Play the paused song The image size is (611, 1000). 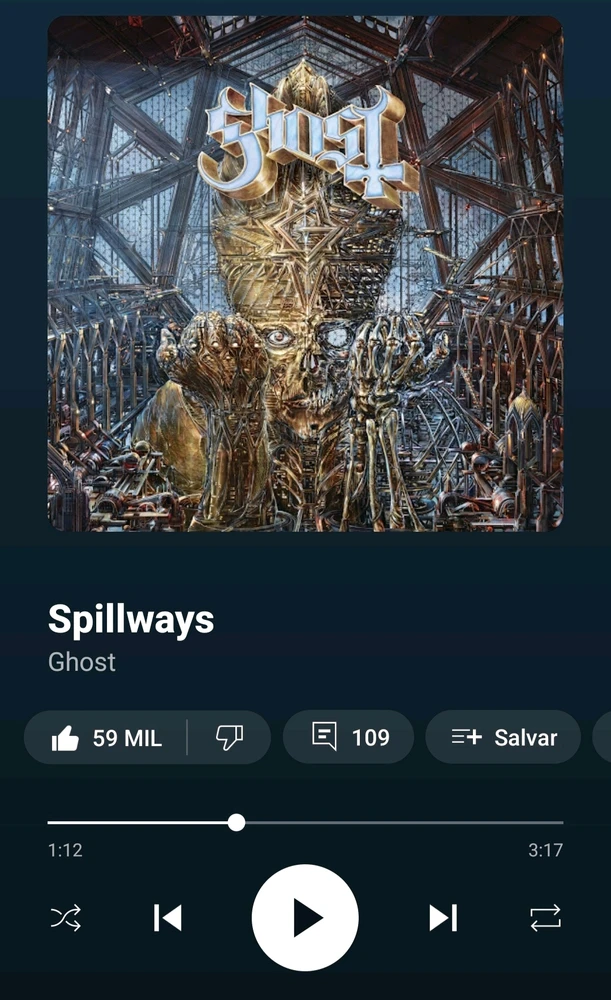(305, 917)
